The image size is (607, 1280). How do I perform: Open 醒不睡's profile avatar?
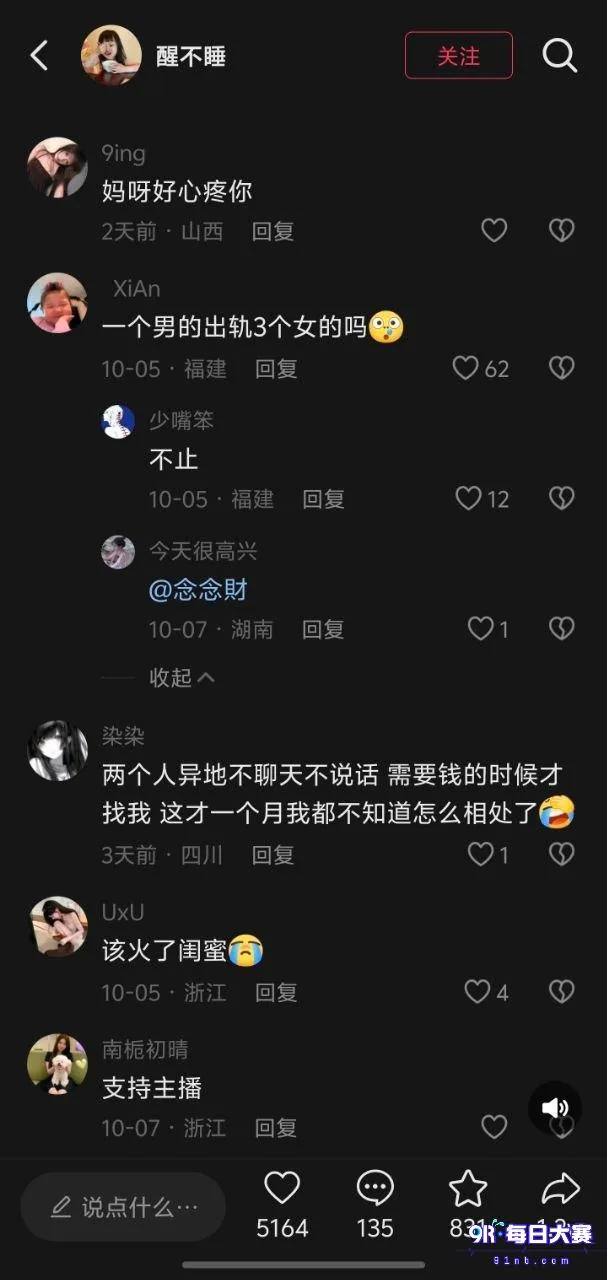point(111,56)
